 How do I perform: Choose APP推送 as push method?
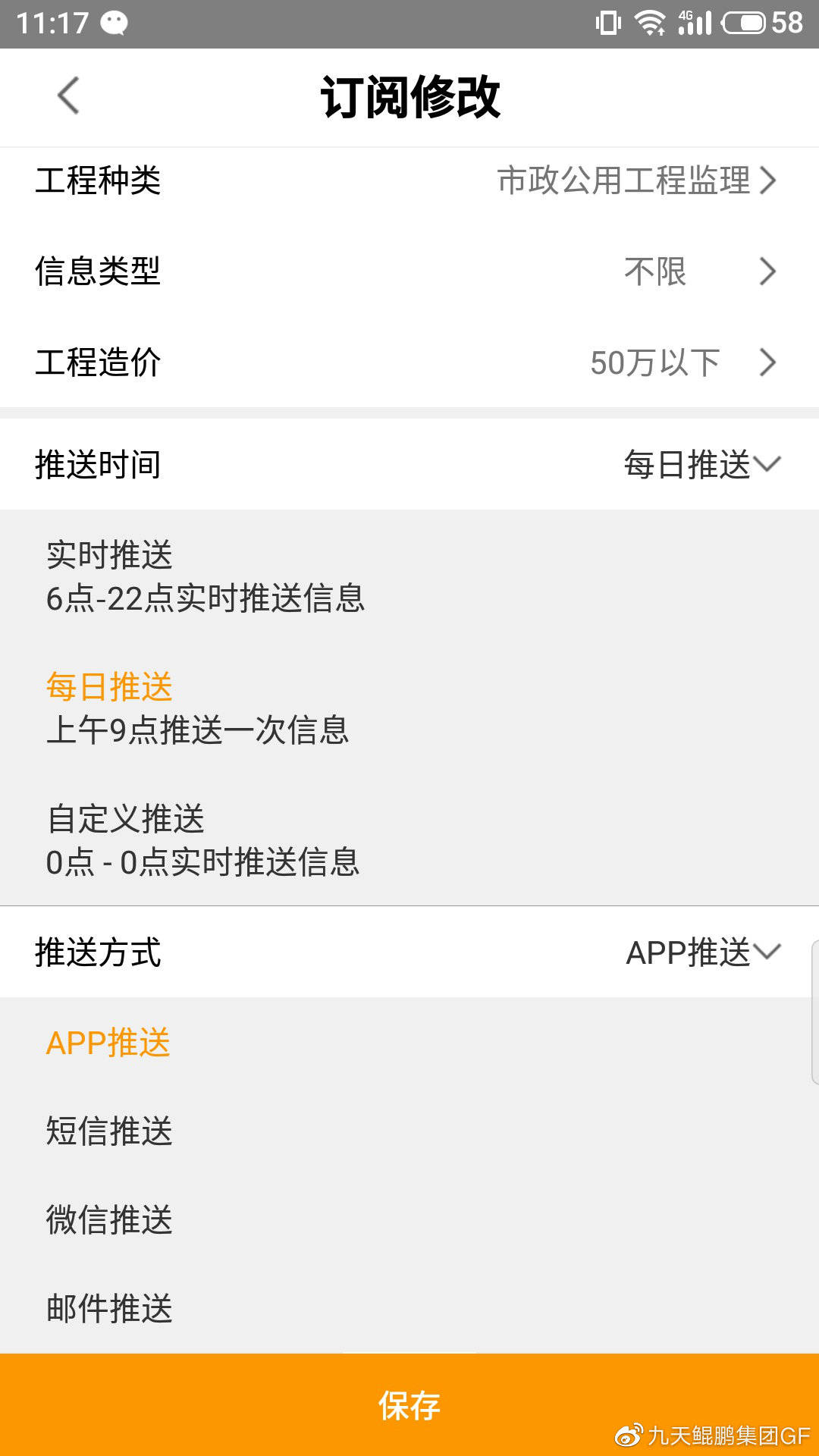(409, 1043)
